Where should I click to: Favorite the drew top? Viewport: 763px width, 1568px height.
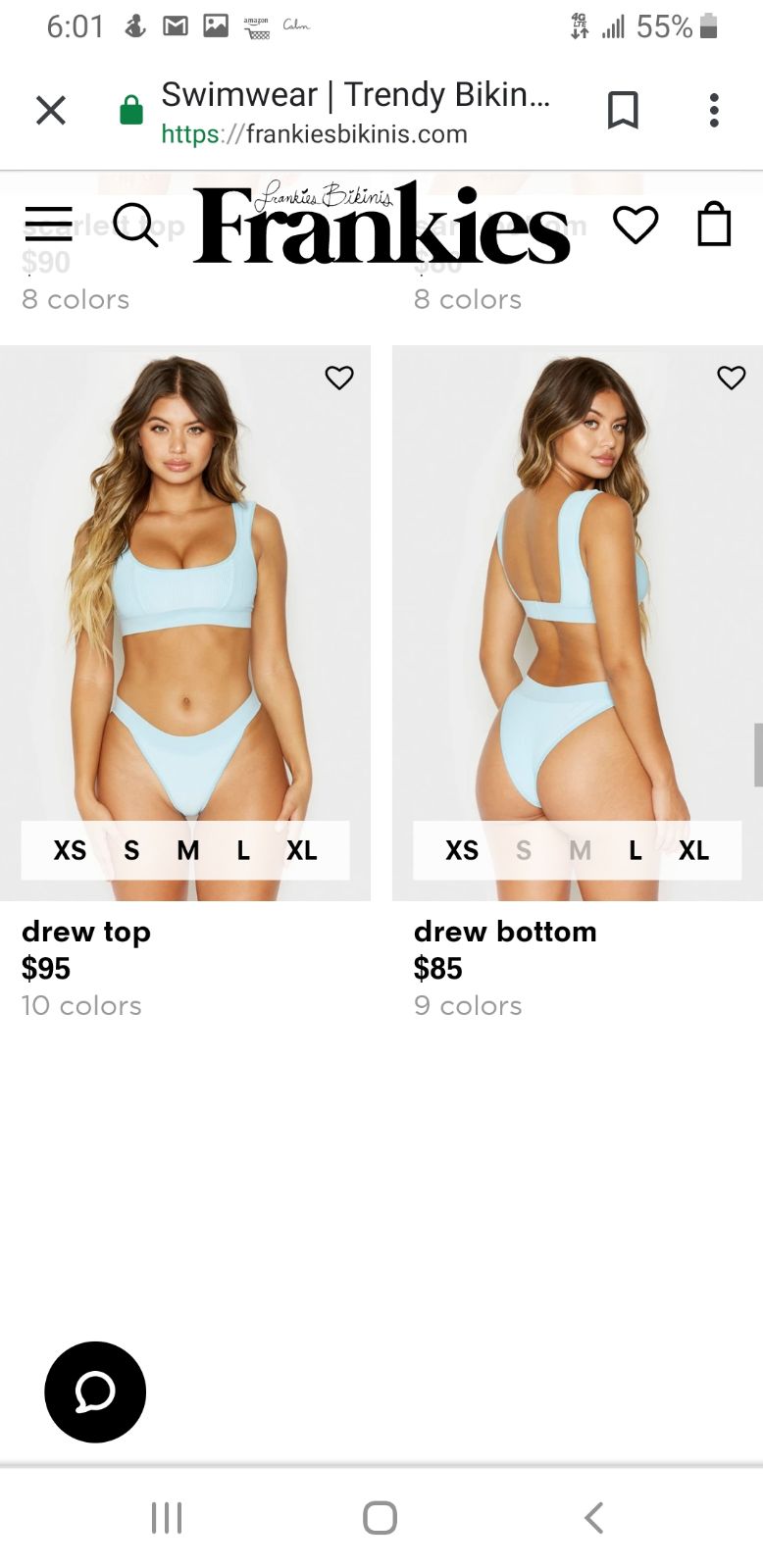[x=339, y=378]
